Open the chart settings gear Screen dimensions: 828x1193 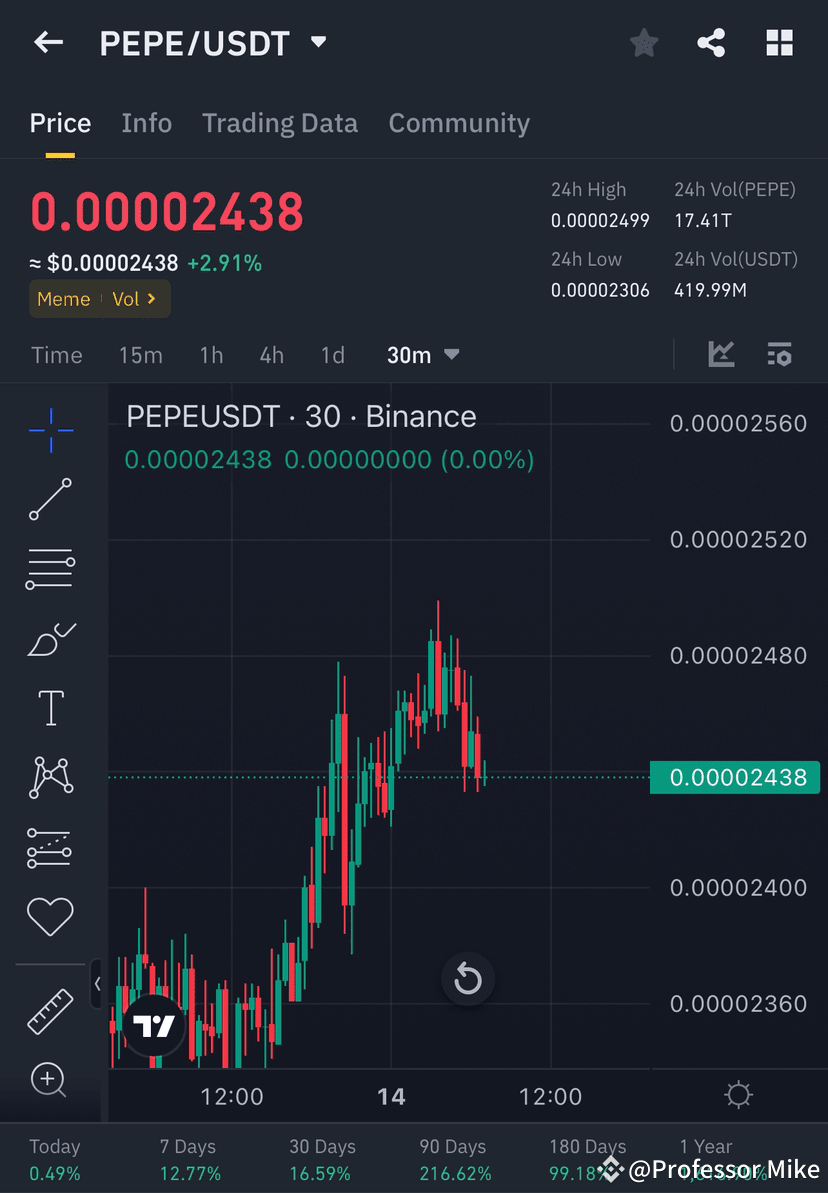point(738,1096)
